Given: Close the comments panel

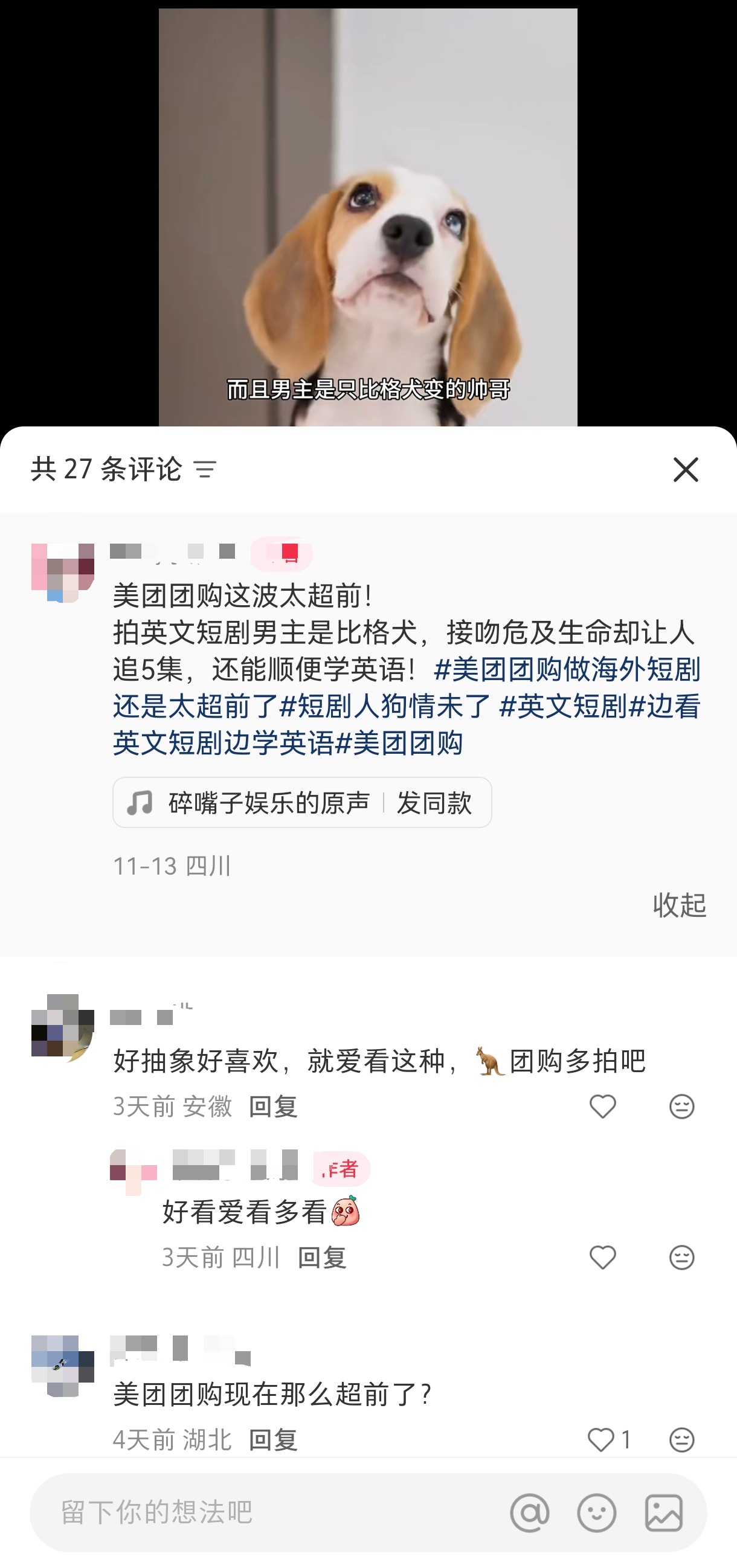Looking at the screenshot, I should [x=685, y=469].
